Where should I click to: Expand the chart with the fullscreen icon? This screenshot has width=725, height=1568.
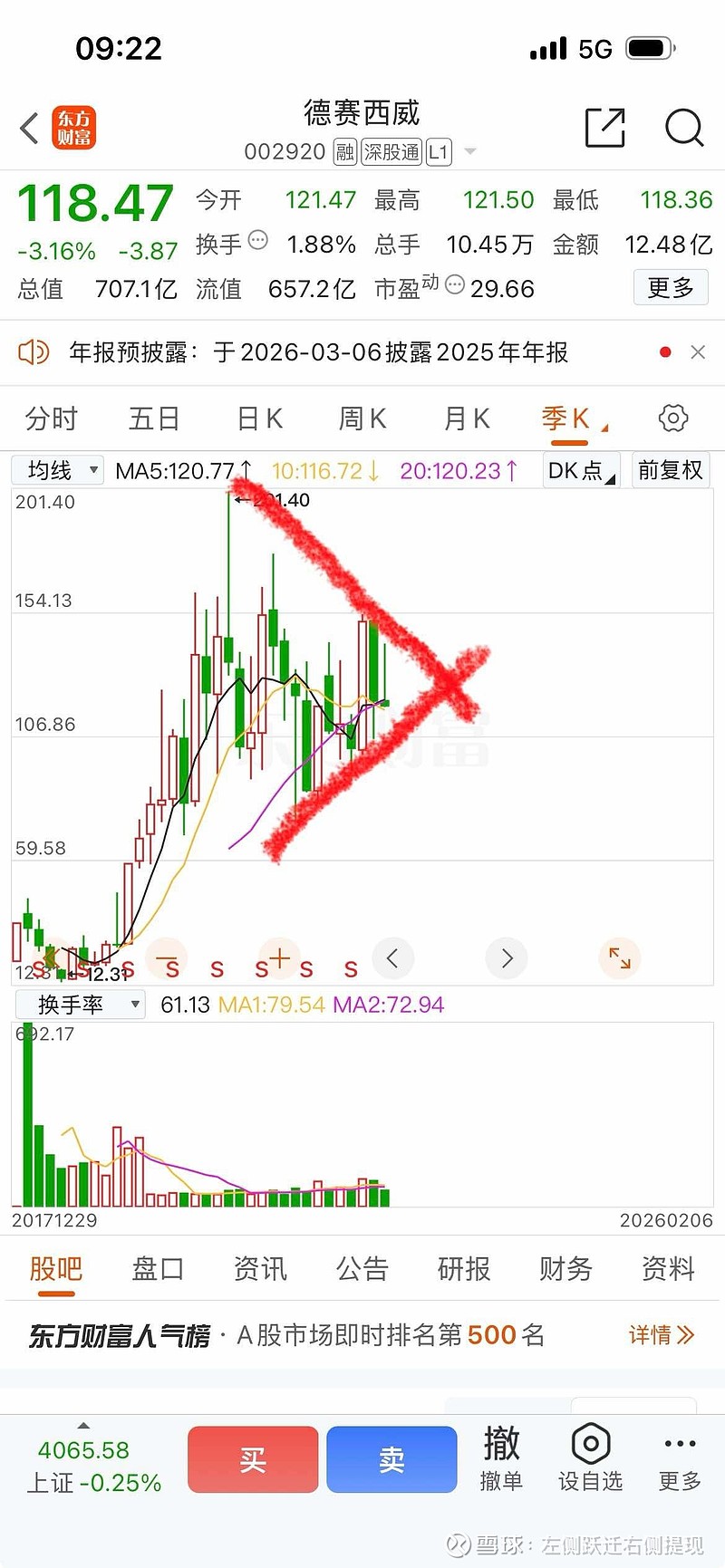pyautogui.click(x=619, y=957)
